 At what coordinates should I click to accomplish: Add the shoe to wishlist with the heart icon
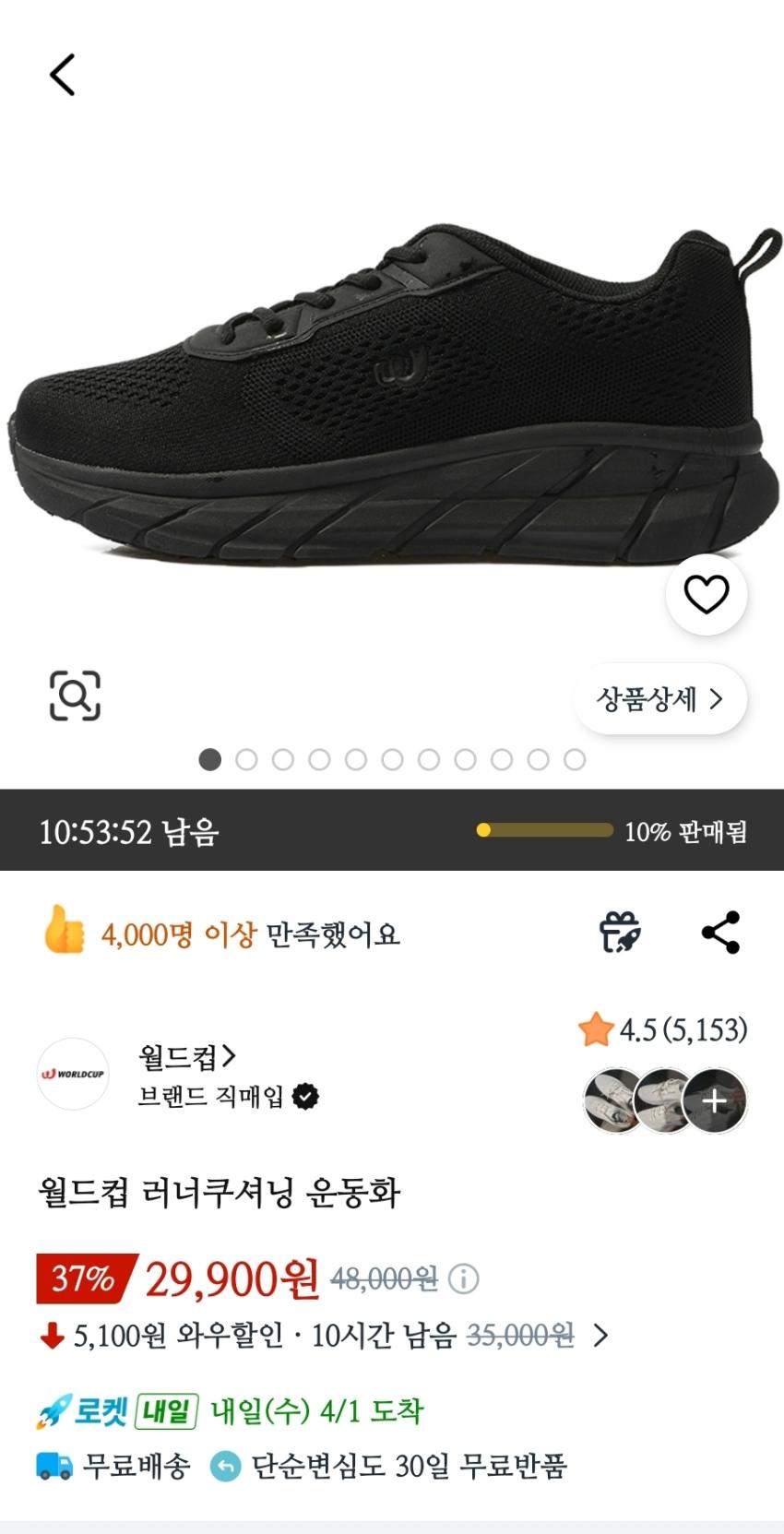[x=706, y=594]
